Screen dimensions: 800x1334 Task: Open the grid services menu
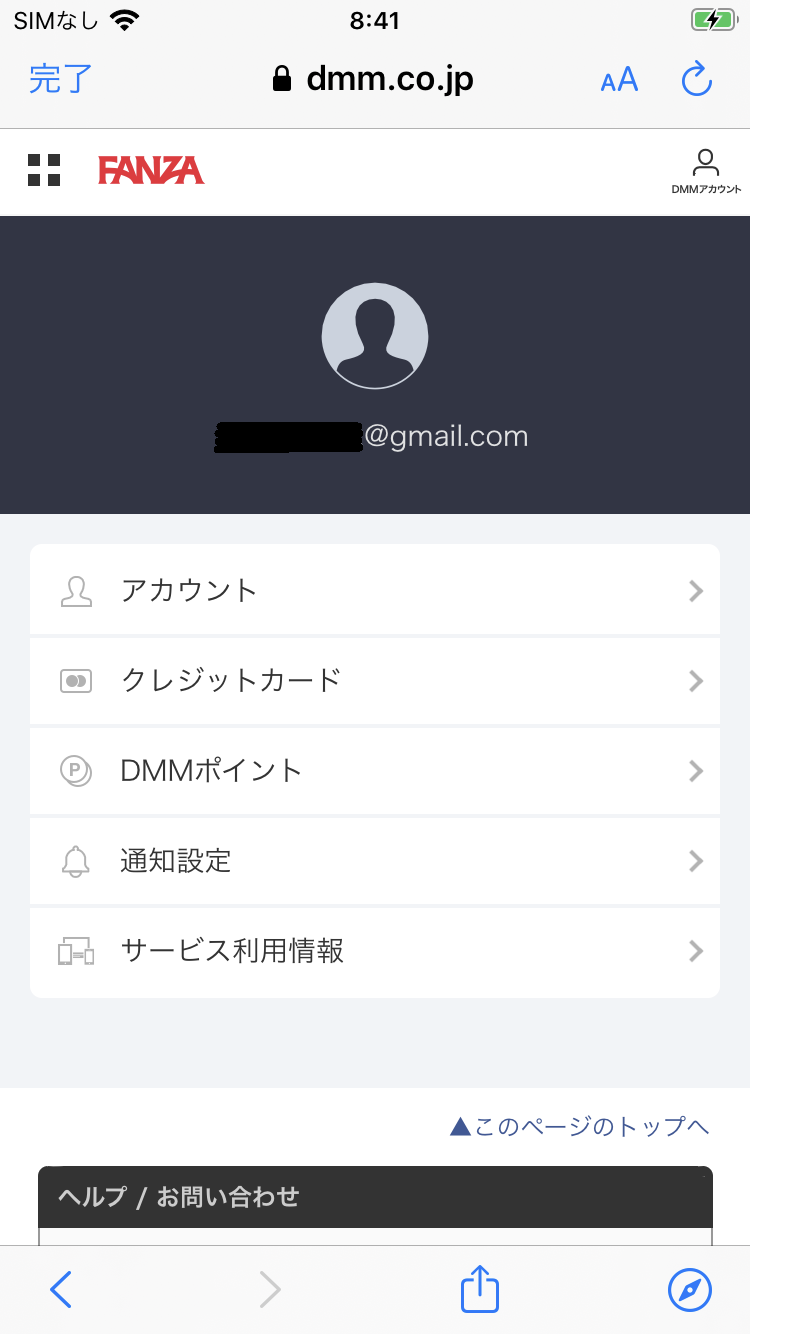[44, 170]
